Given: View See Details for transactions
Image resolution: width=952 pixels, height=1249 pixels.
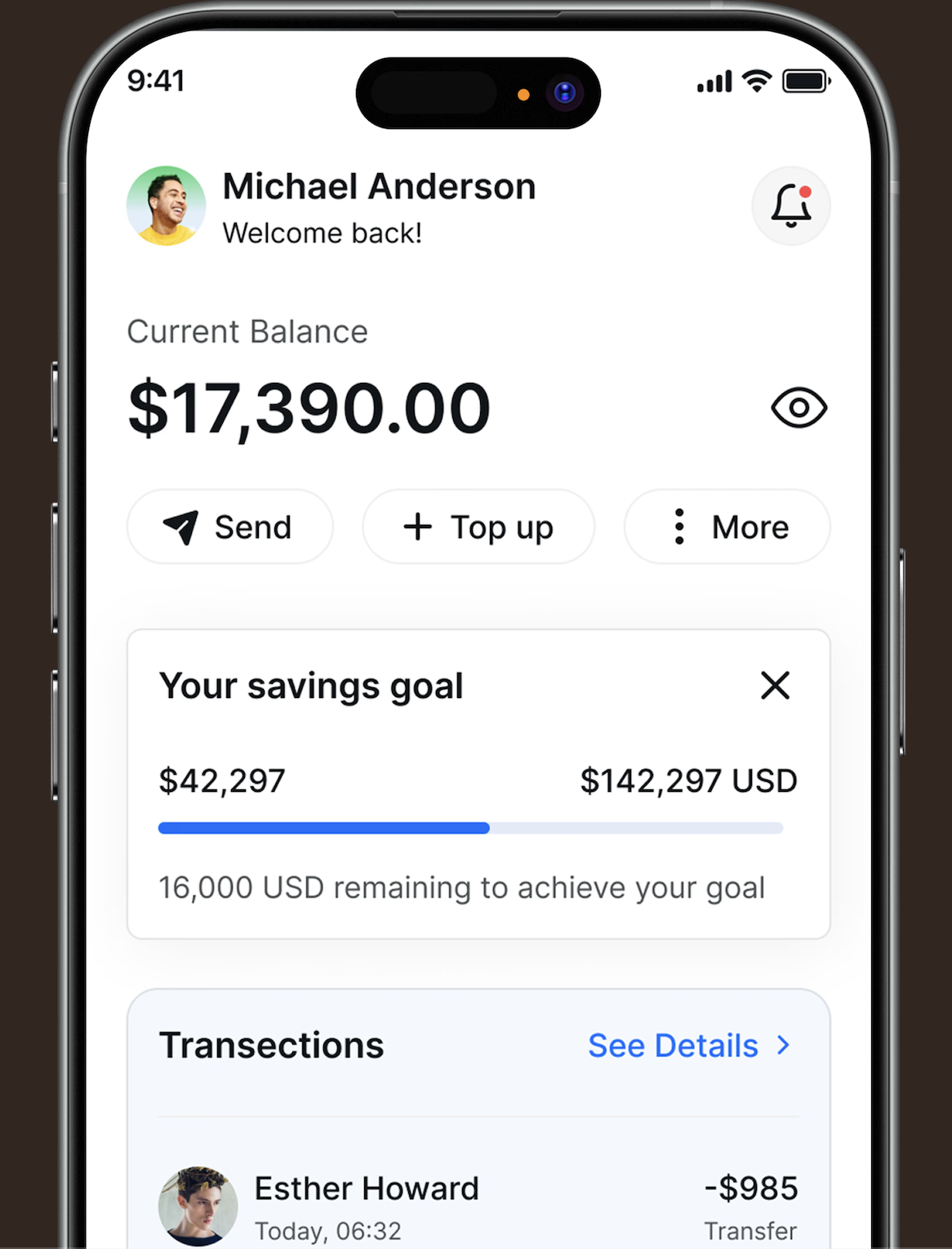Looking at the screenshot, I should coord(688,1046).
